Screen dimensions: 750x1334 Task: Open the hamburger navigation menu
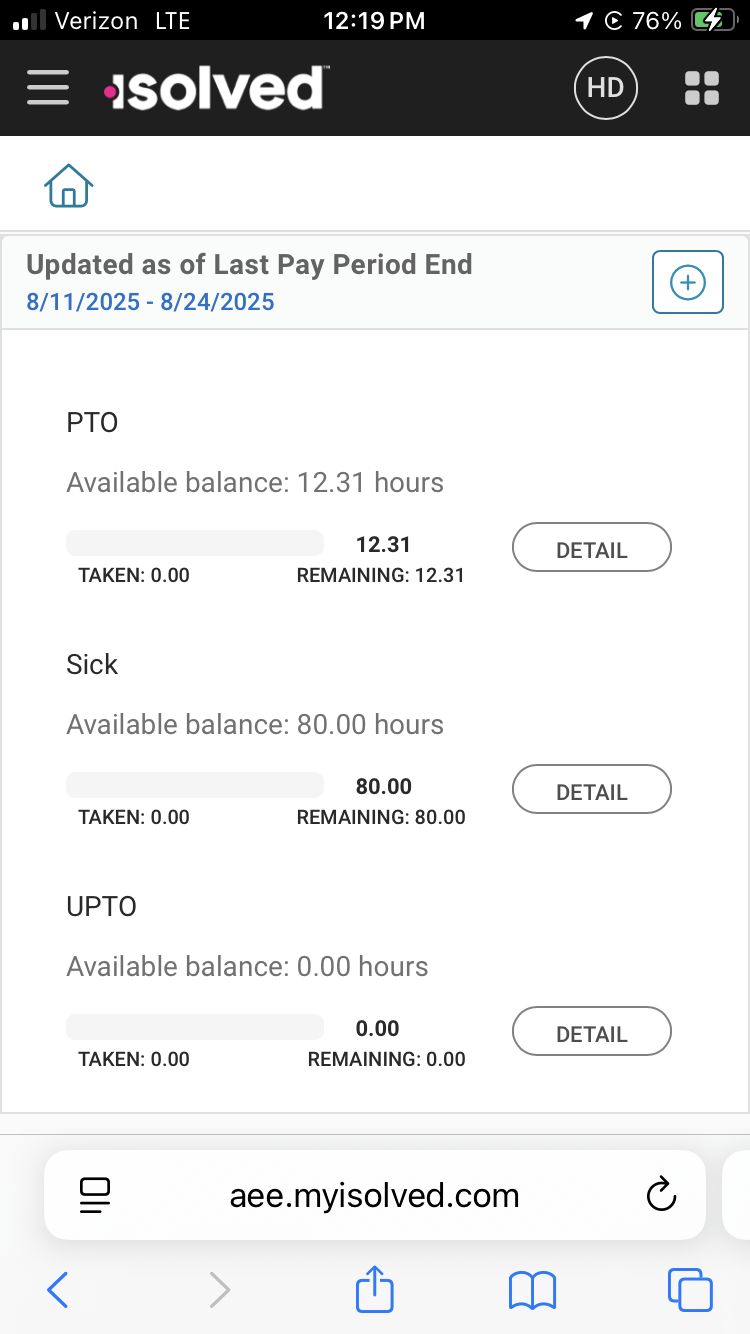tap(48, 88)
